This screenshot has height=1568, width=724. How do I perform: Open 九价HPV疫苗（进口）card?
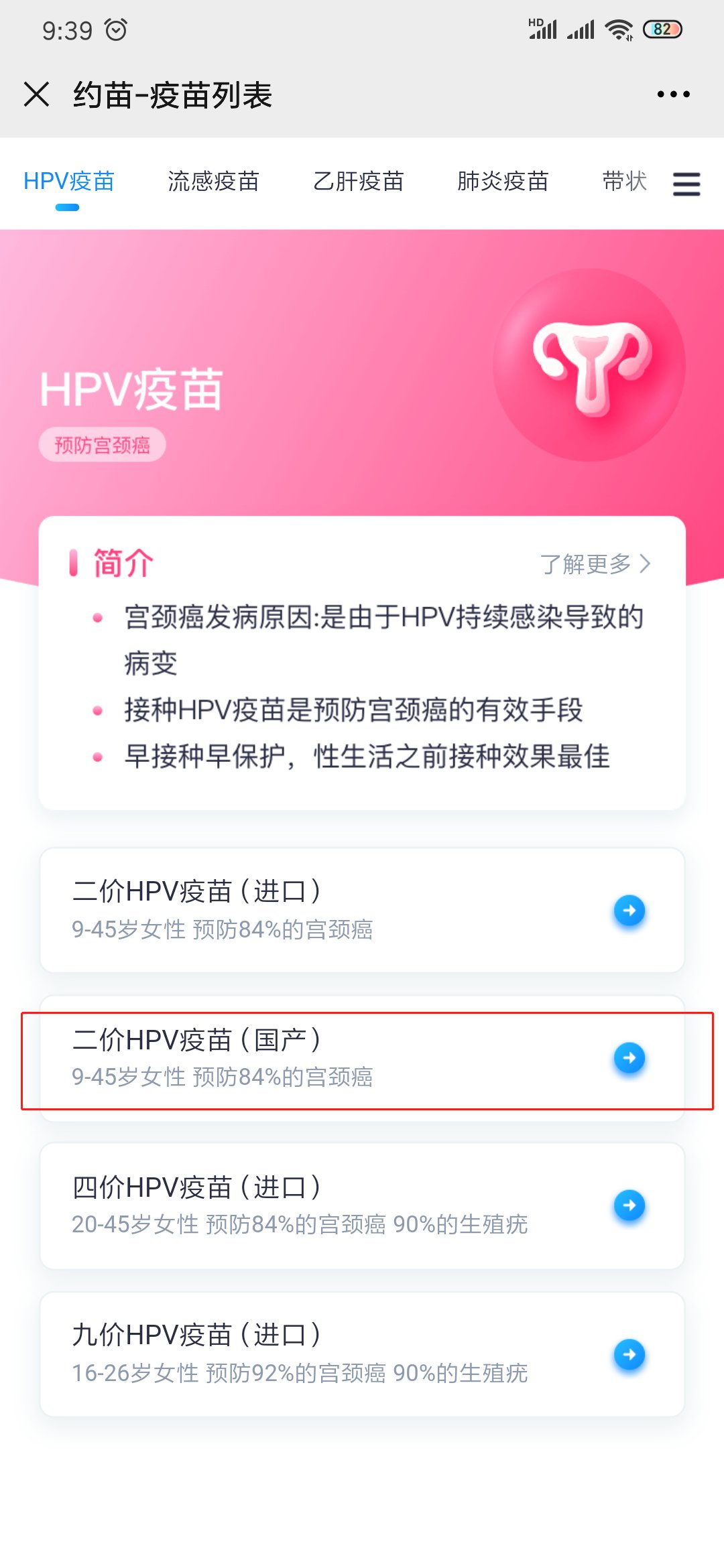click(362, 1354)
